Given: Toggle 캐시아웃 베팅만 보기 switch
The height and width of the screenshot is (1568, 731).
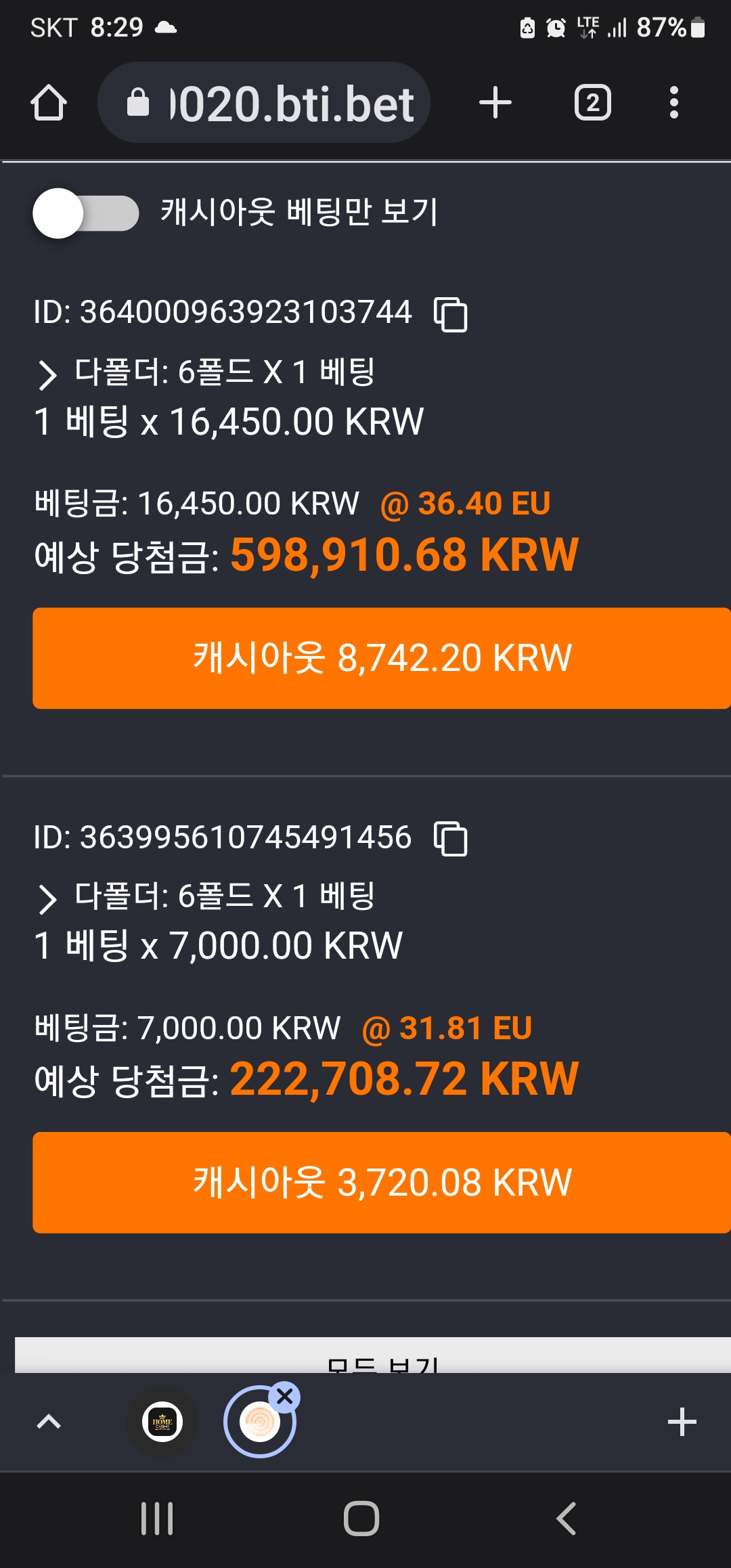Looking at the screenshot, I should tap(86, 213).
